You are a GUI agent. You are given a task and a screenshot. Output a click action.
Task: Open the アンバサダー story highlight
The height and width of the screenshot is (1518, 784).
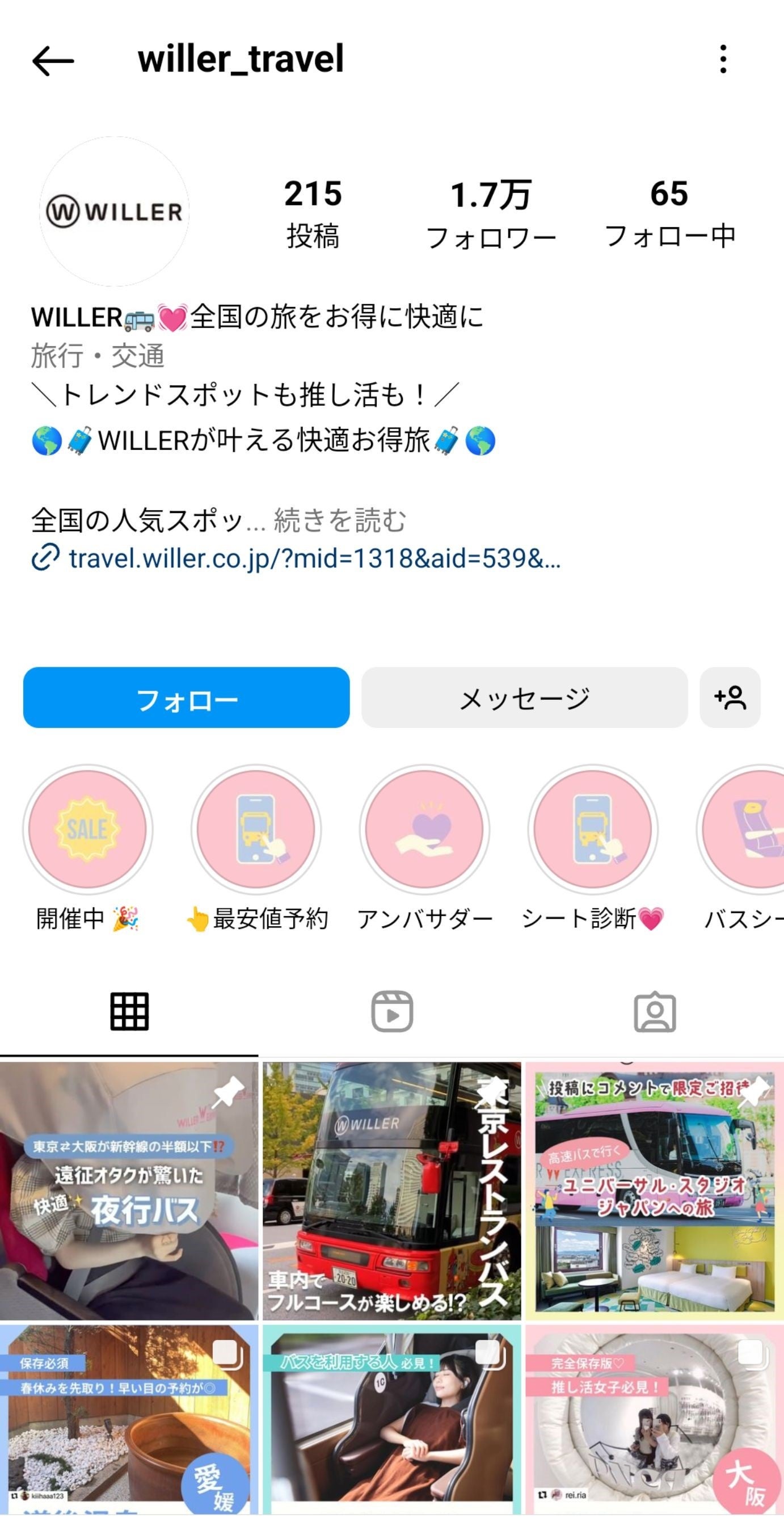425,829
